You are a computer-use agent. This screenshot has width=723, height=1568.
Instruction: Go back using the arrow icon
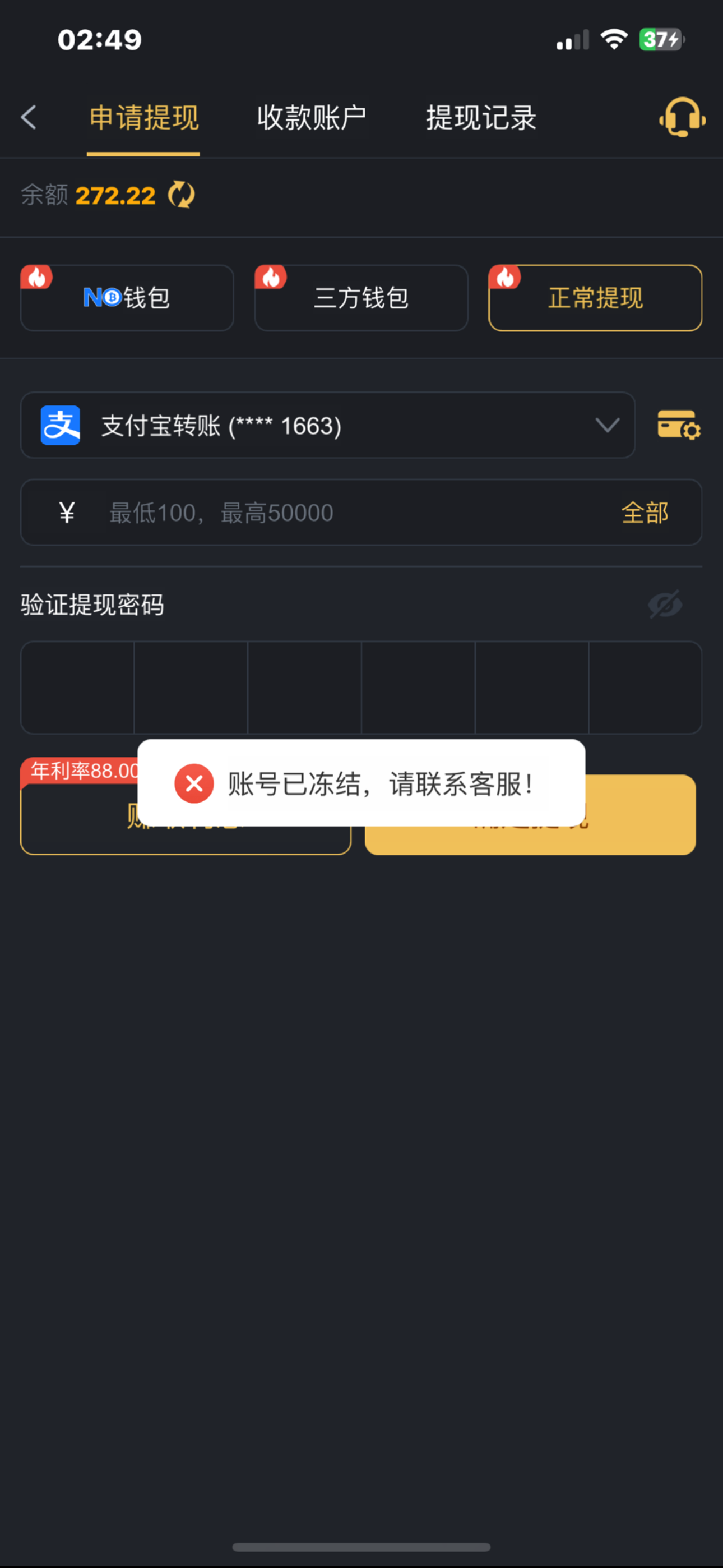pyautogui.click(x=29, y=117)
